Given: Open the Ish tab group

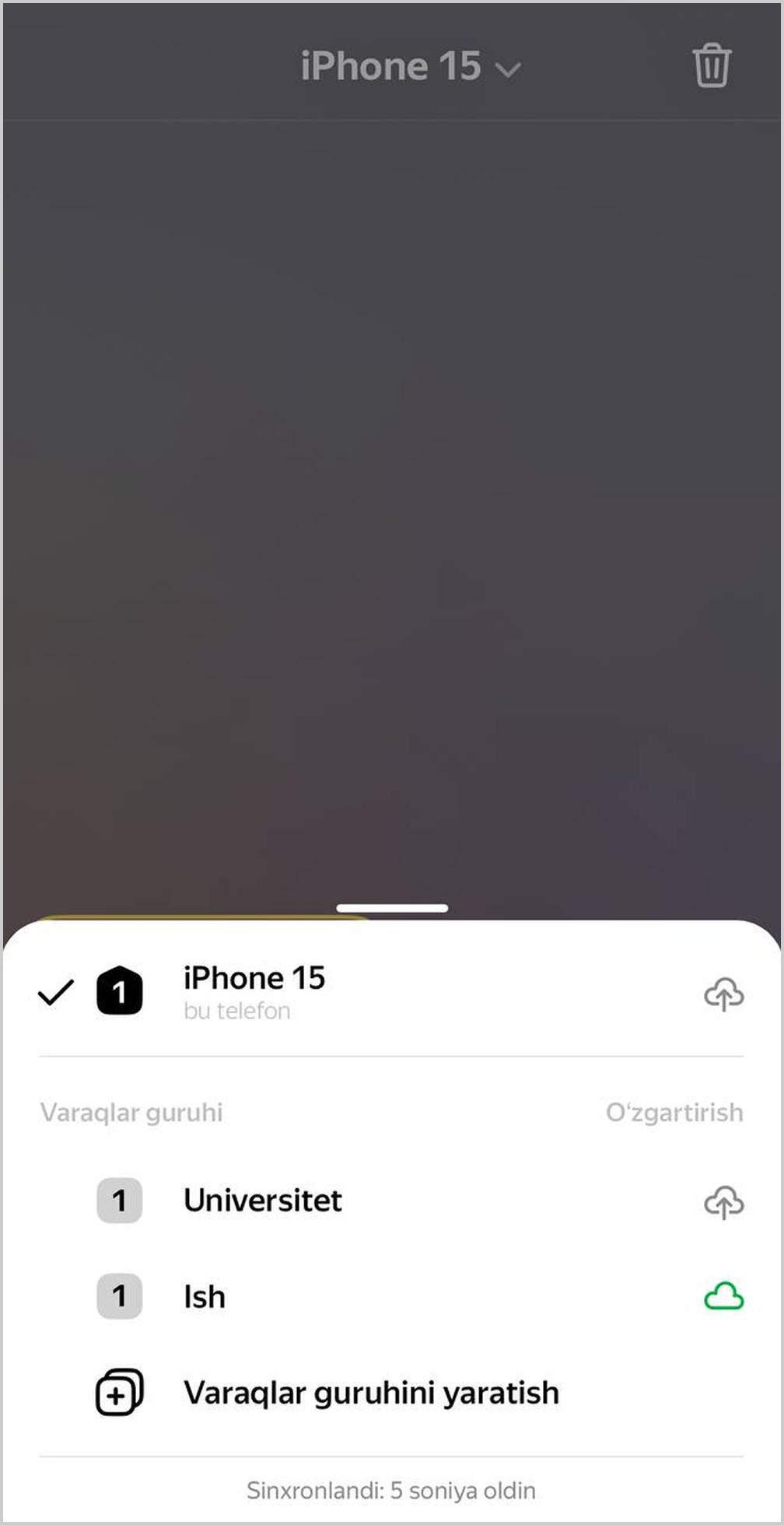Looking at the screenshot, I should pyautogui.click(x=205, y=1297).
